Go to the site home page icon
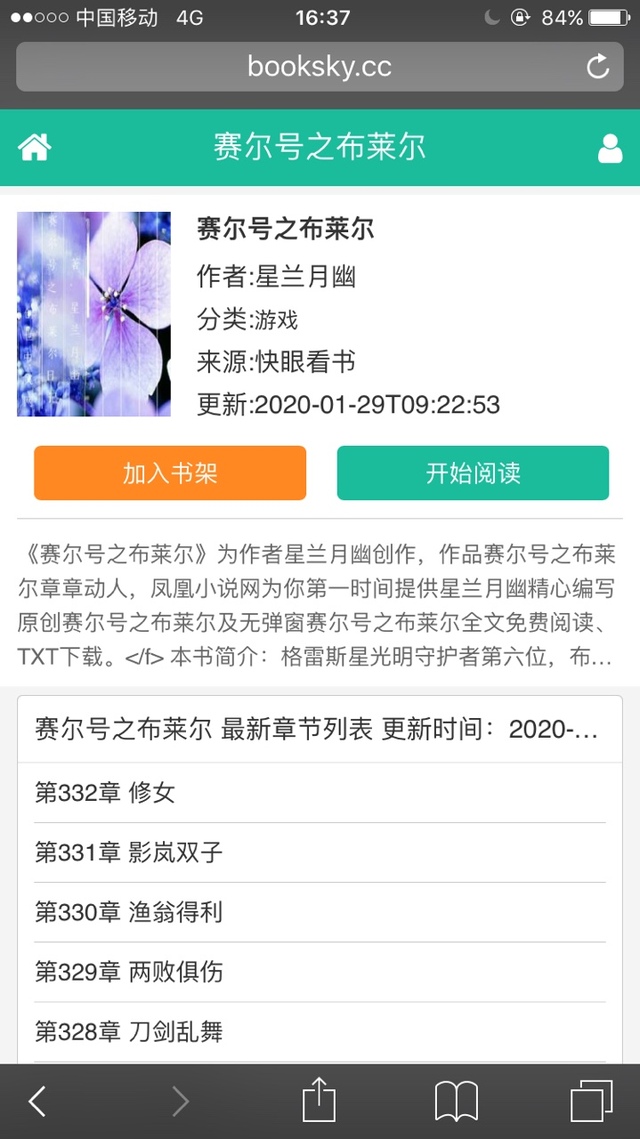 (35, 148)
